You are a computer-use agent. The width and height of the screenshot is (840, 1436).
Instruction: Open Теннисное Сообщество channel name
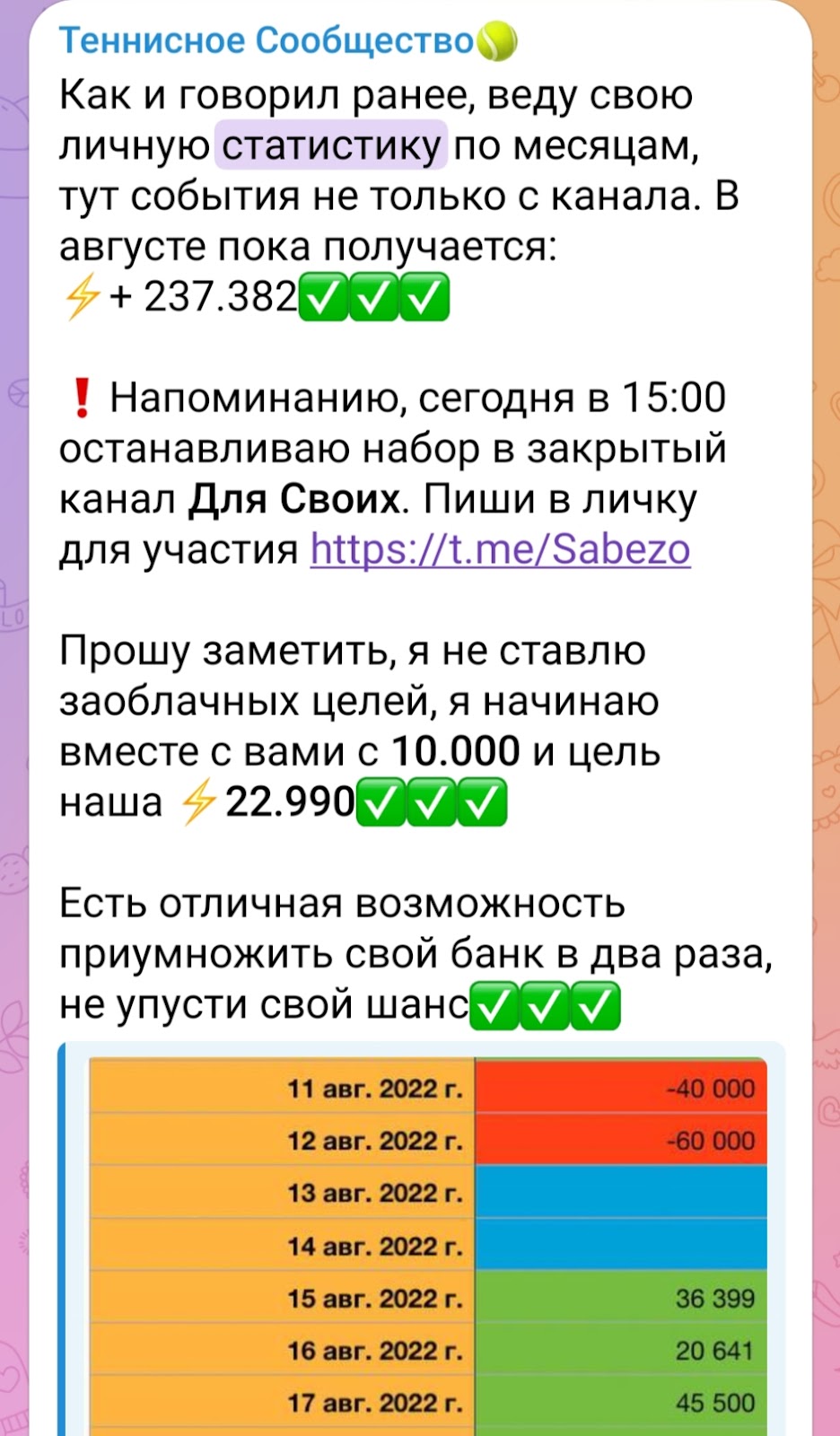[x=267, y=40]
